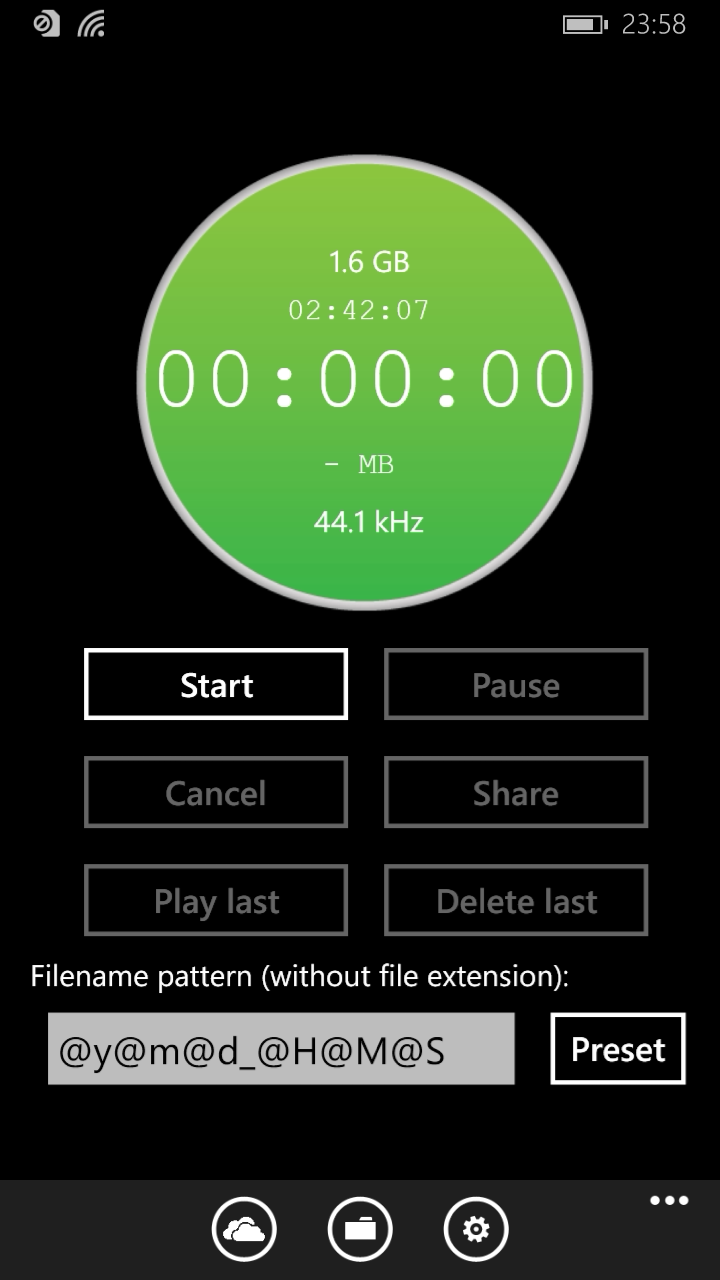Tap the Play last button
Viewport: 720px width, 1280px height.
pos(216,900)
